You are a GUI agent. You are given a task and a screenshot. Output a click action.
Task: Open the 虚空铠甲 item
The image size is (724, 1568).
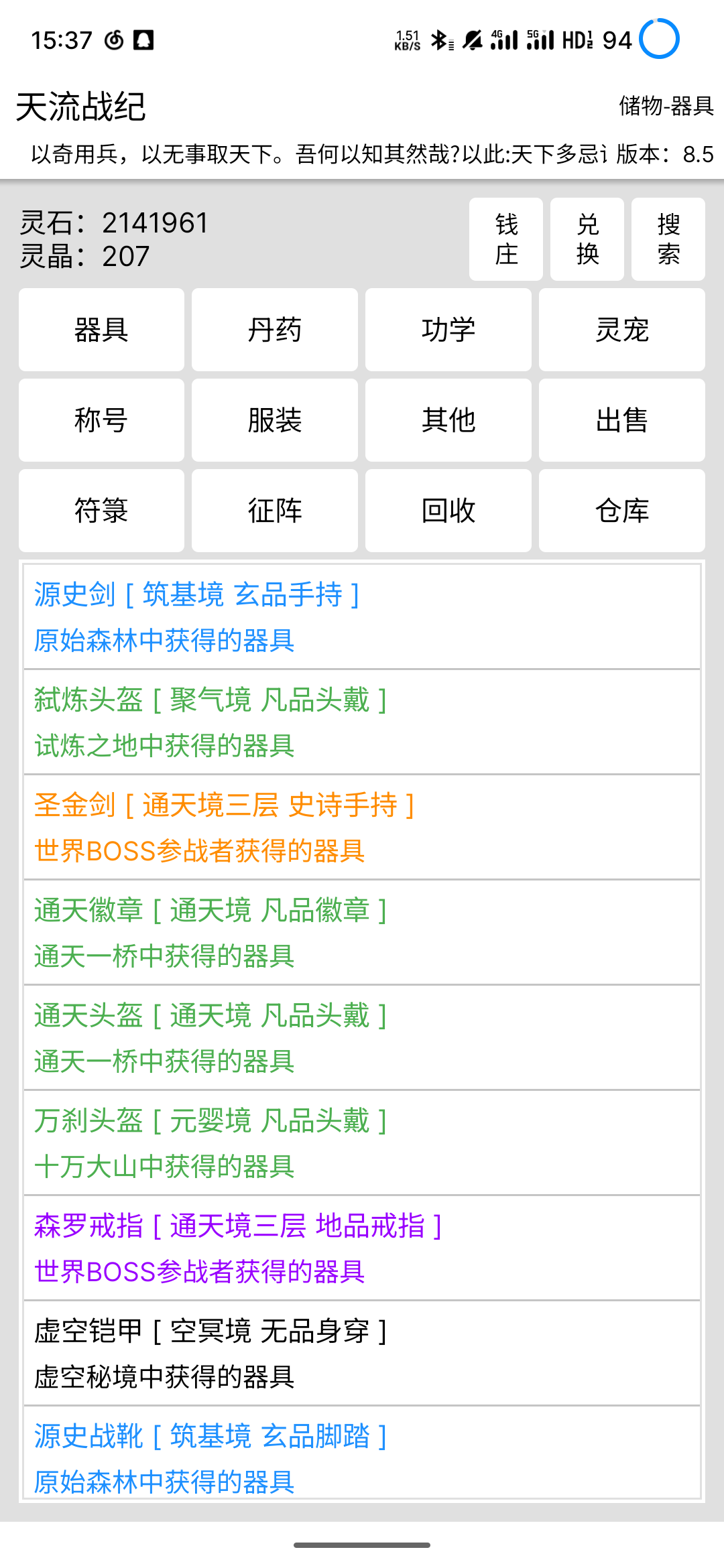[x=362, y=1354]
